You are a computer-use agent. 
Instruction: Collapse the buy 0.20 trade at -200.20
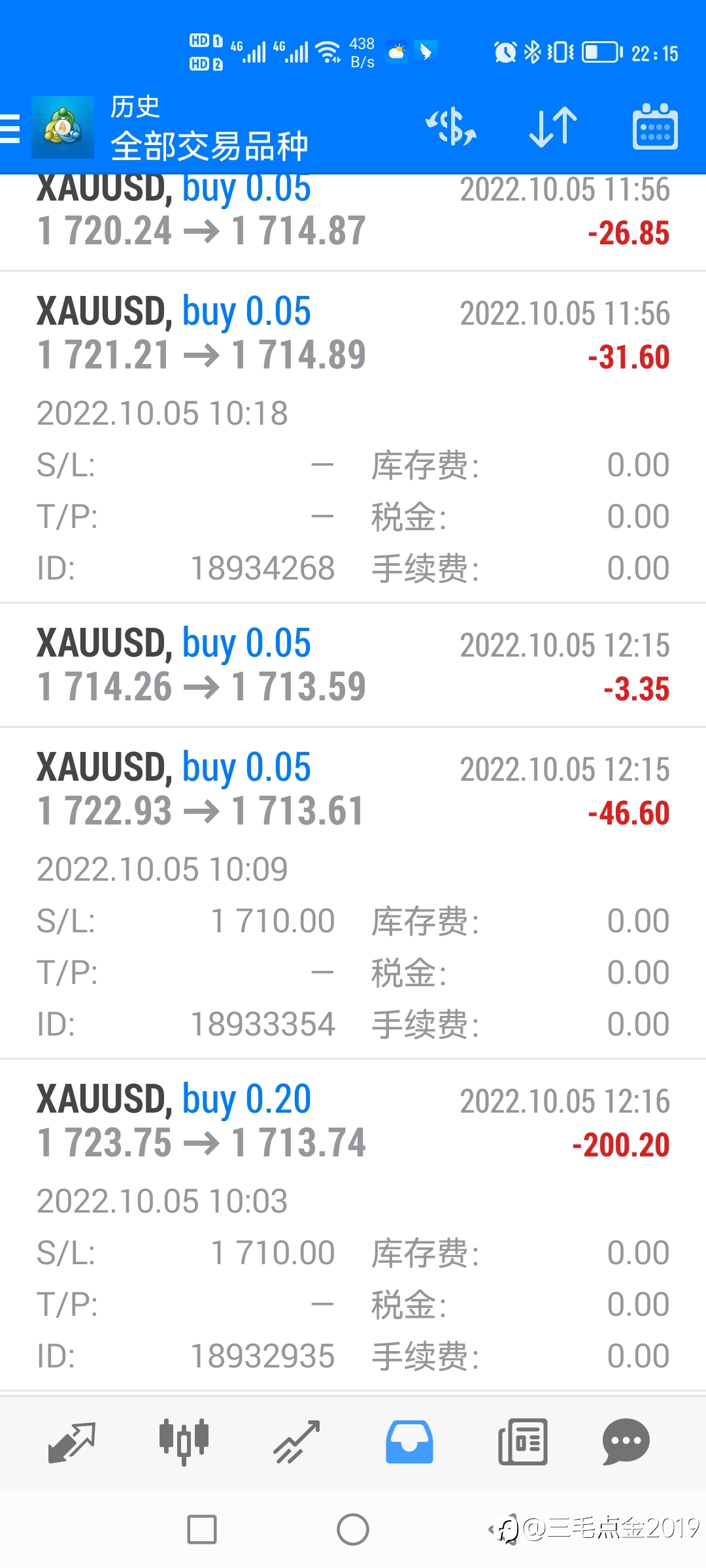pyautogui.click(x=353, y=1225)
